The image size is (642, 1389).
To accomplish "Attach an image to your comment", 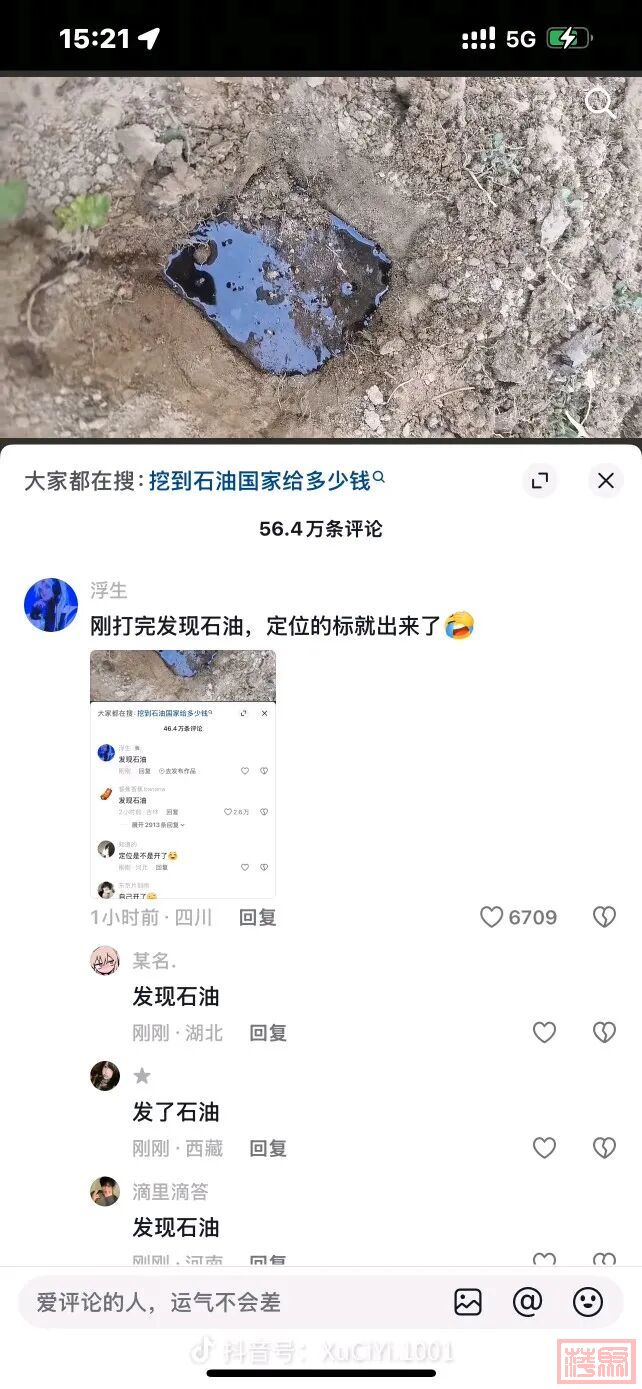I will [468, 1302].
